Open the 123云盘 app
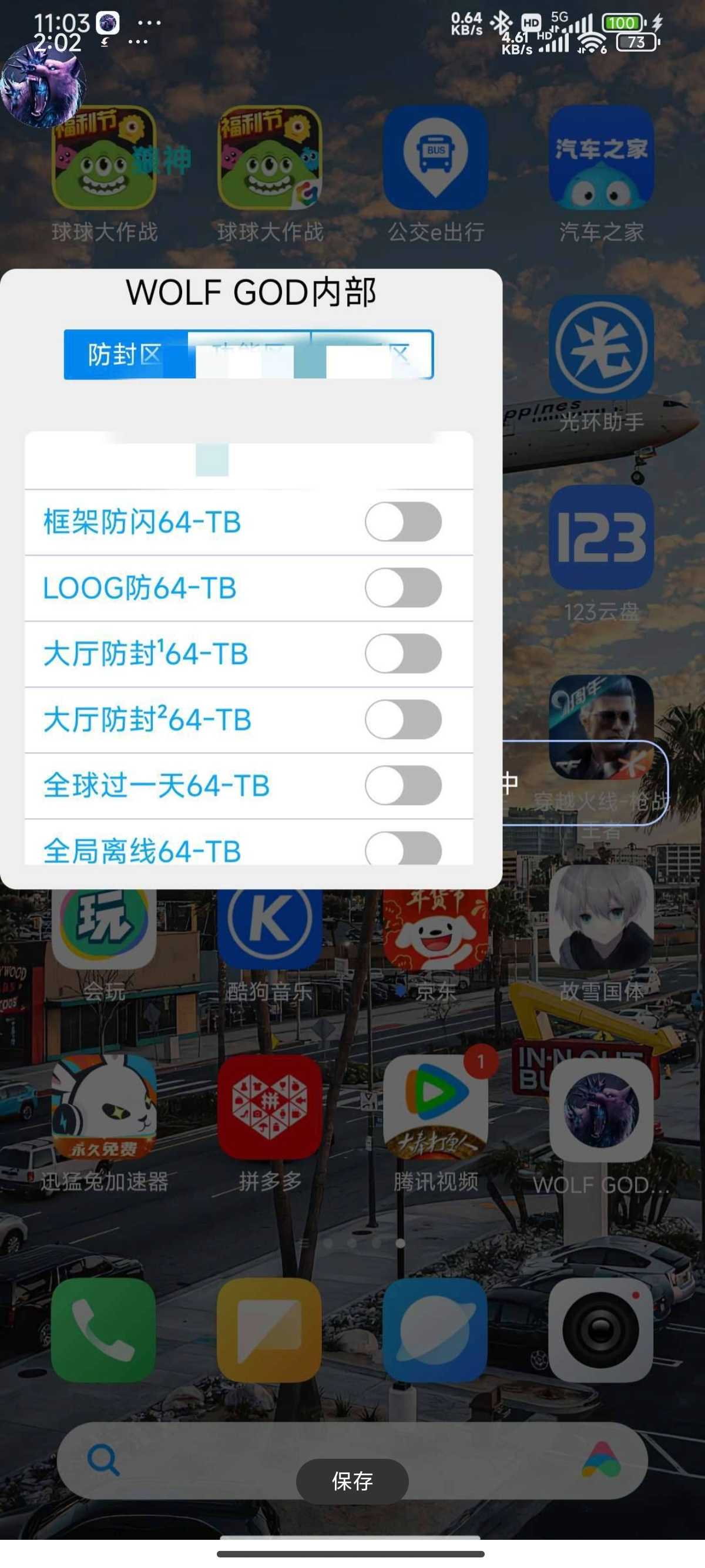Image resolution: width=705 pixels, height=1568 pixels. coord(601,537)
